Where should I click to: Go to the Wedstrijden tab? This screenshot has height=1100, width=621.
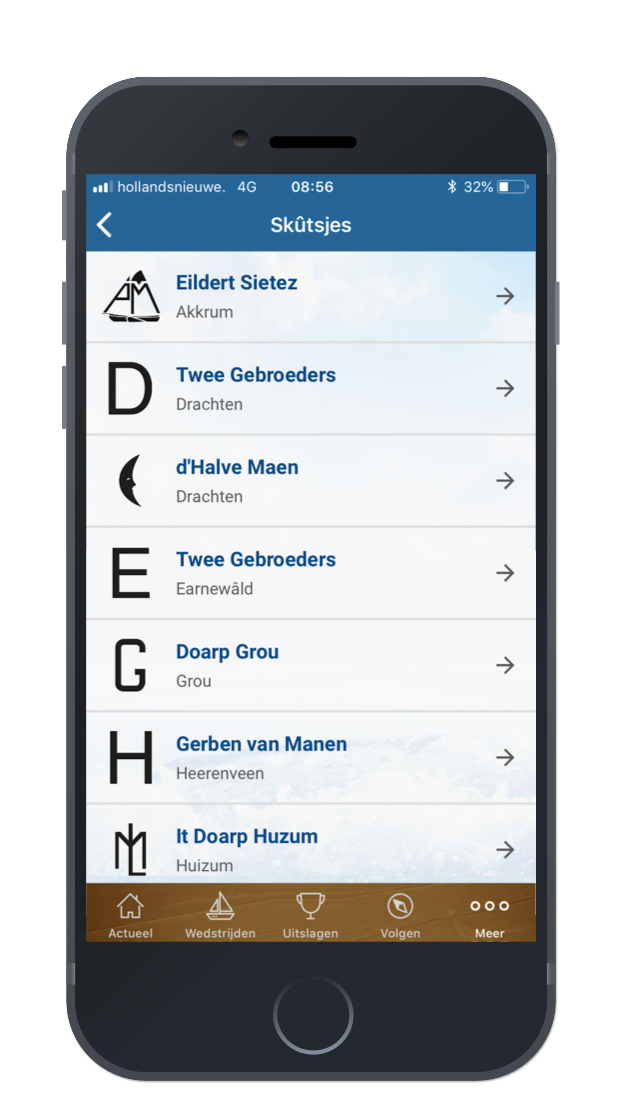(220, 915)
